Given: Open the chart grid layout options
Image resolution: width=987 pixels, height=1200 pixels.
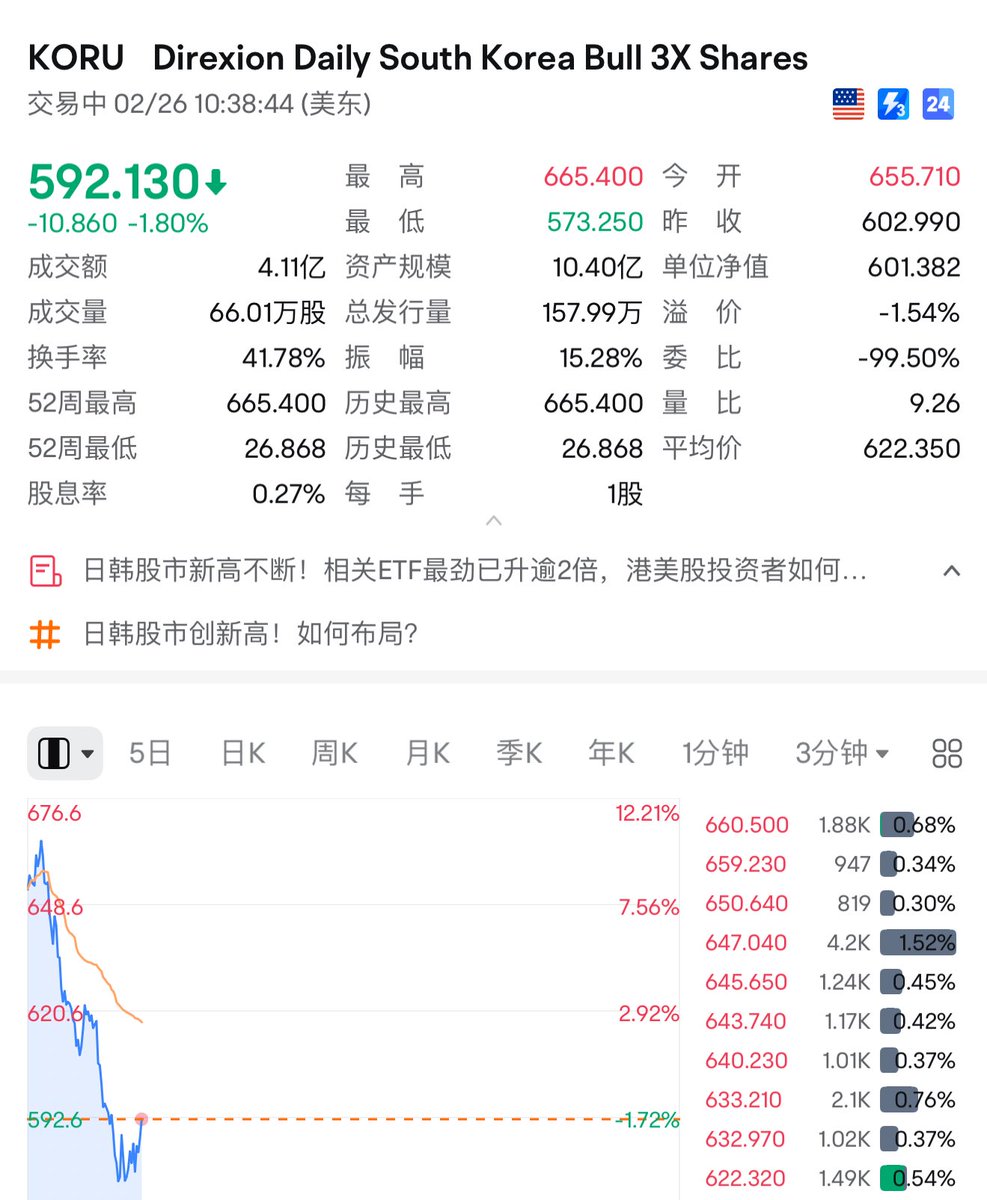Looking at the screenshot, I should point(946,753).
